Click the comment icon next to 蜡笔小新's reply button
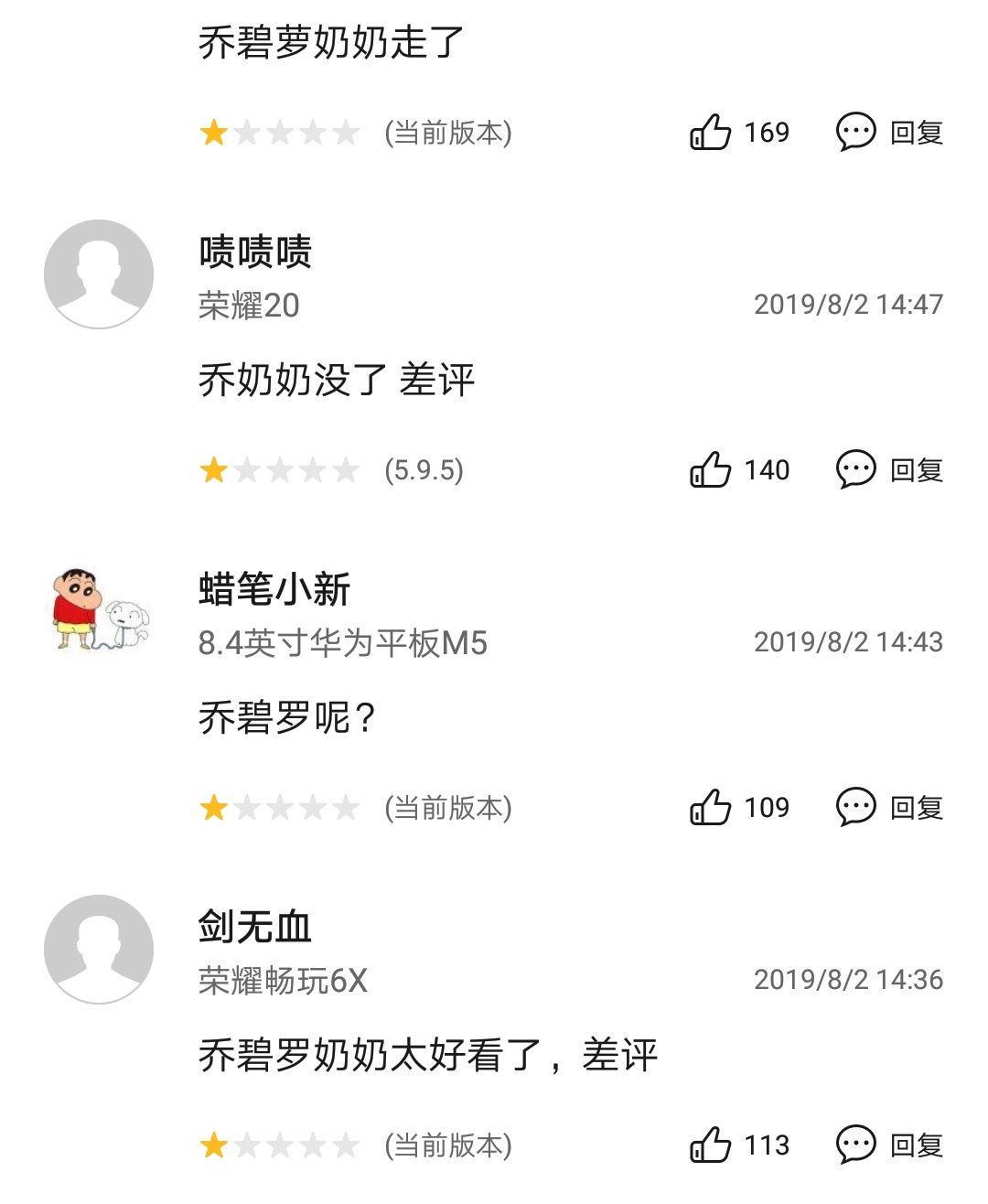The image size is (988, 1204). click(x=855, y=808)
